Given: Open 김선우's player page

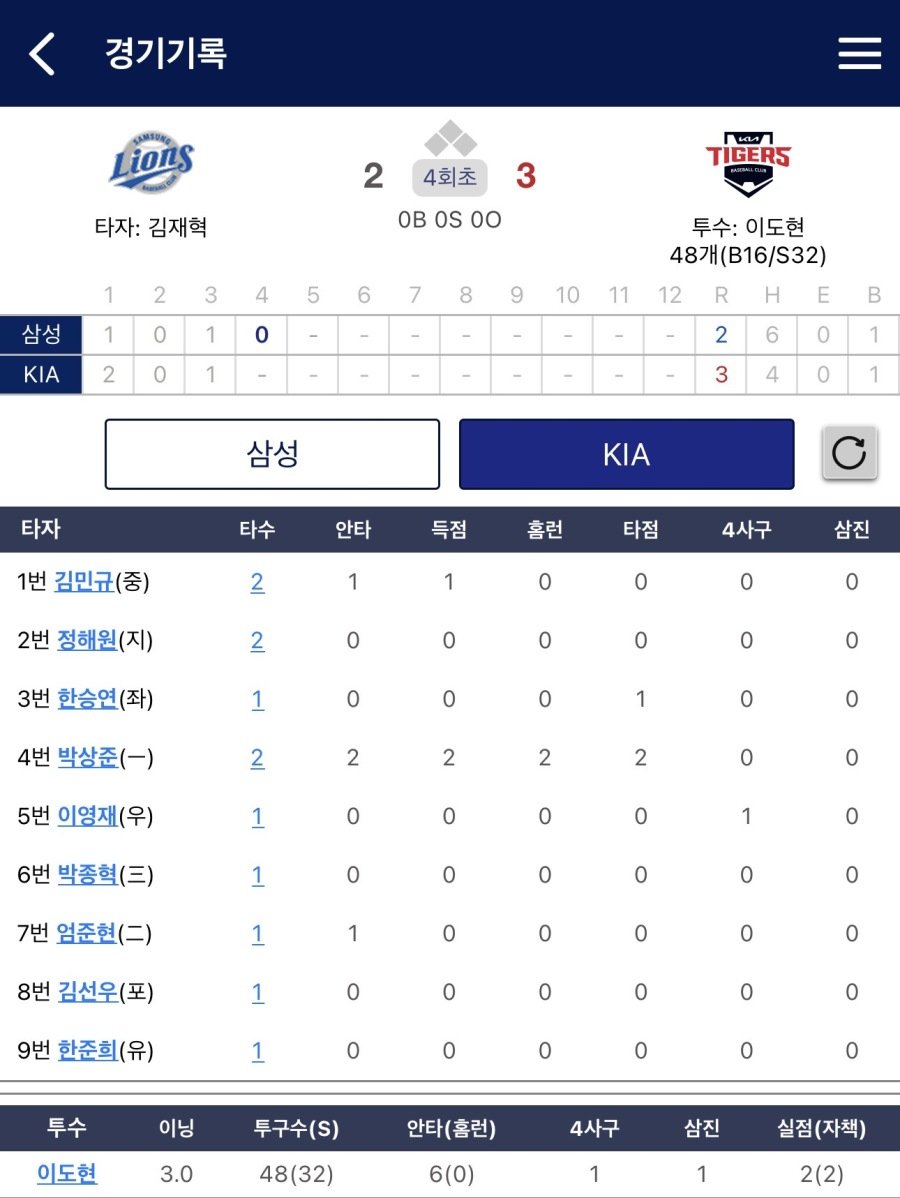Looking at the screenshot, I should tap(87, 992).
